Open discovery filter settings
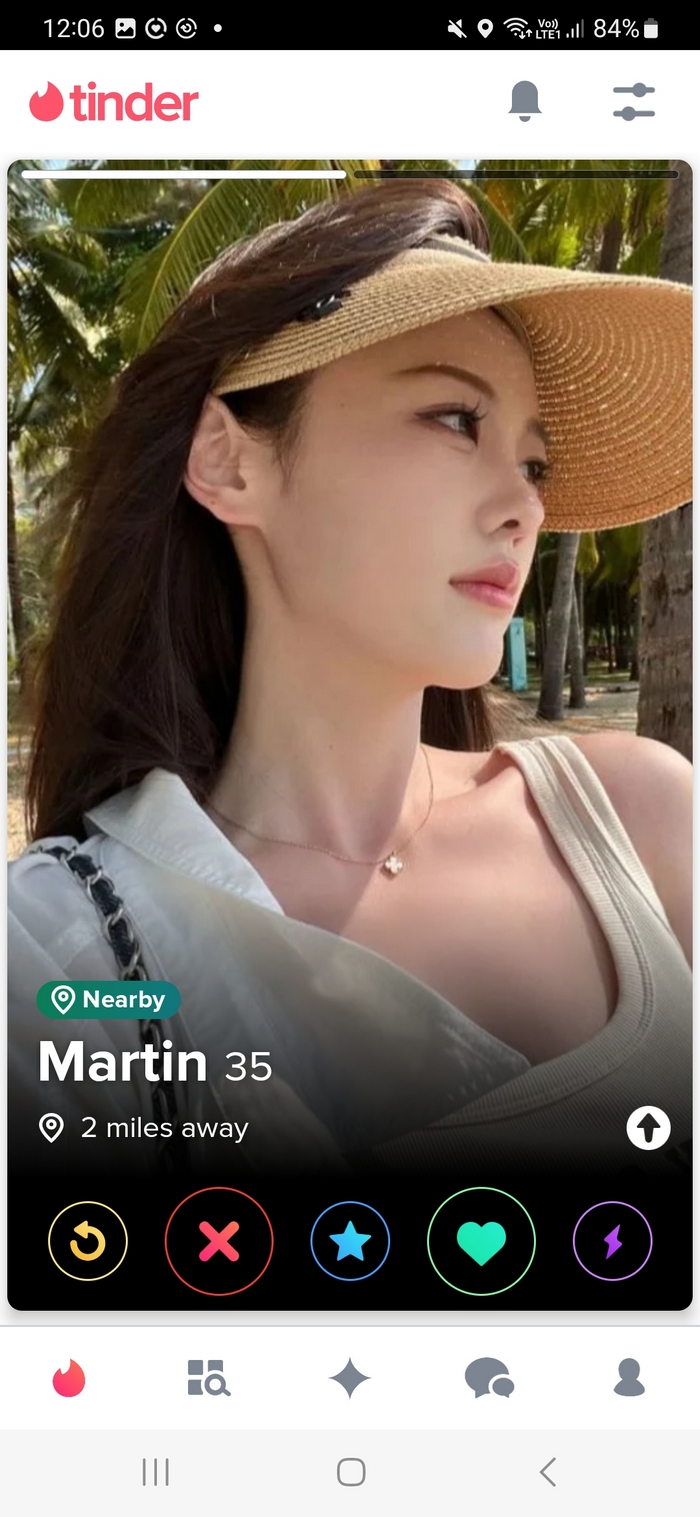This screenshot has width=700, height=1517. click(633, 102)
